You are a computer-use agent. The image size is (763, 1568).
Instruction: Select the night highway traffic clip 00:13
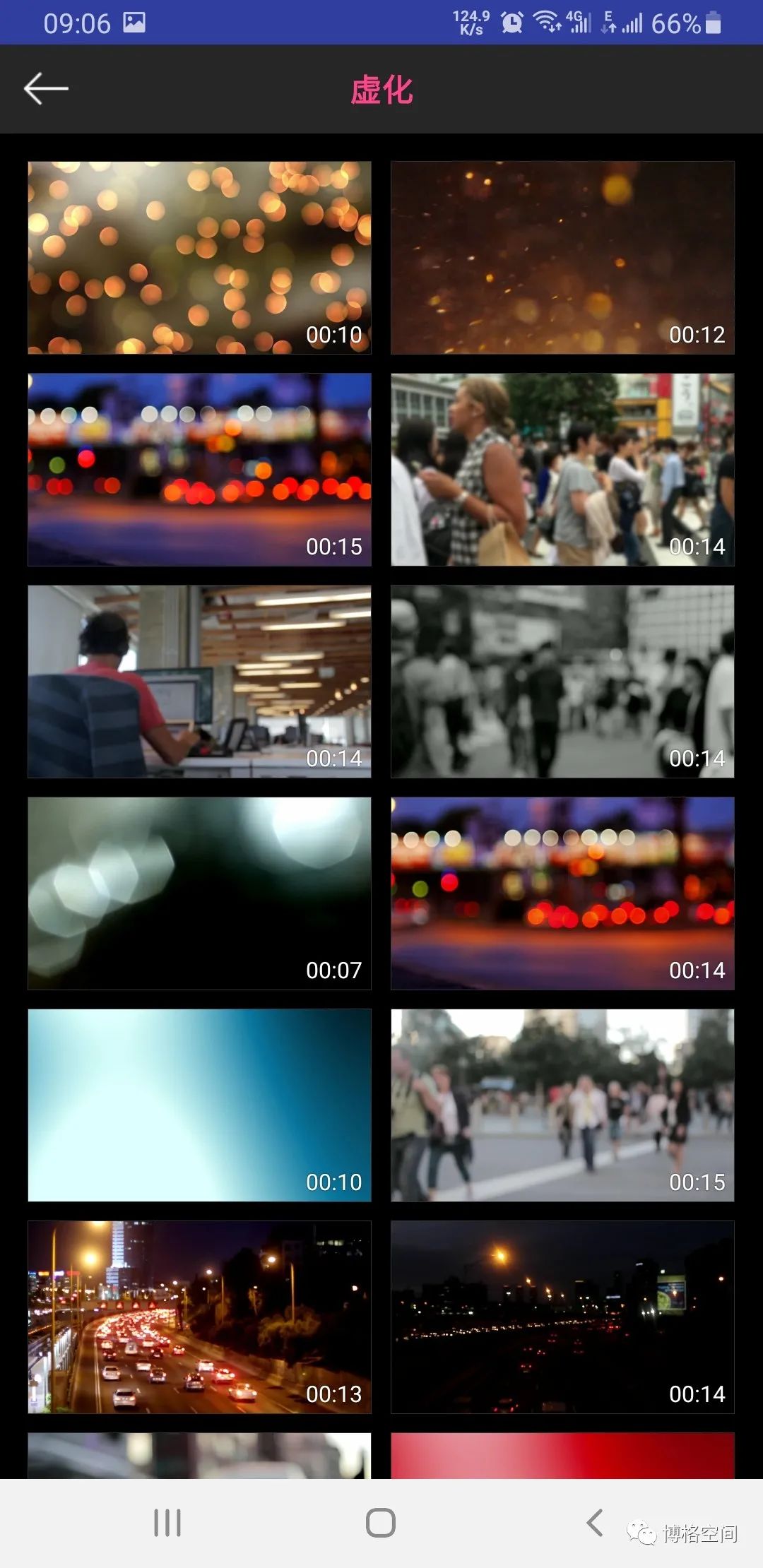point(199,1317)
